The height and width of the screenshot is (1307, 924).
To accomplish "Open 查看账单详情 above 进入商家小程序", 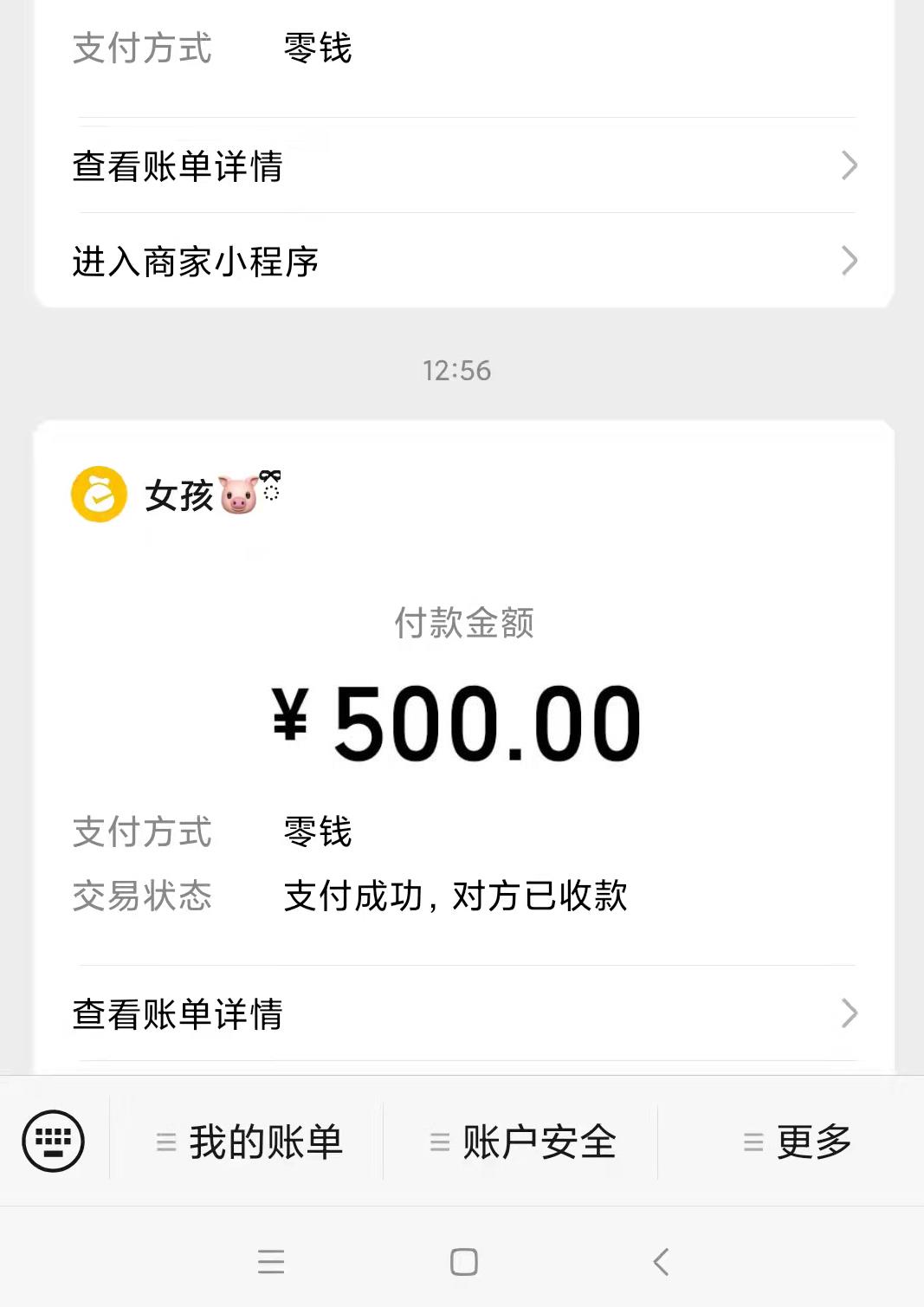I will tap(463, 166).
